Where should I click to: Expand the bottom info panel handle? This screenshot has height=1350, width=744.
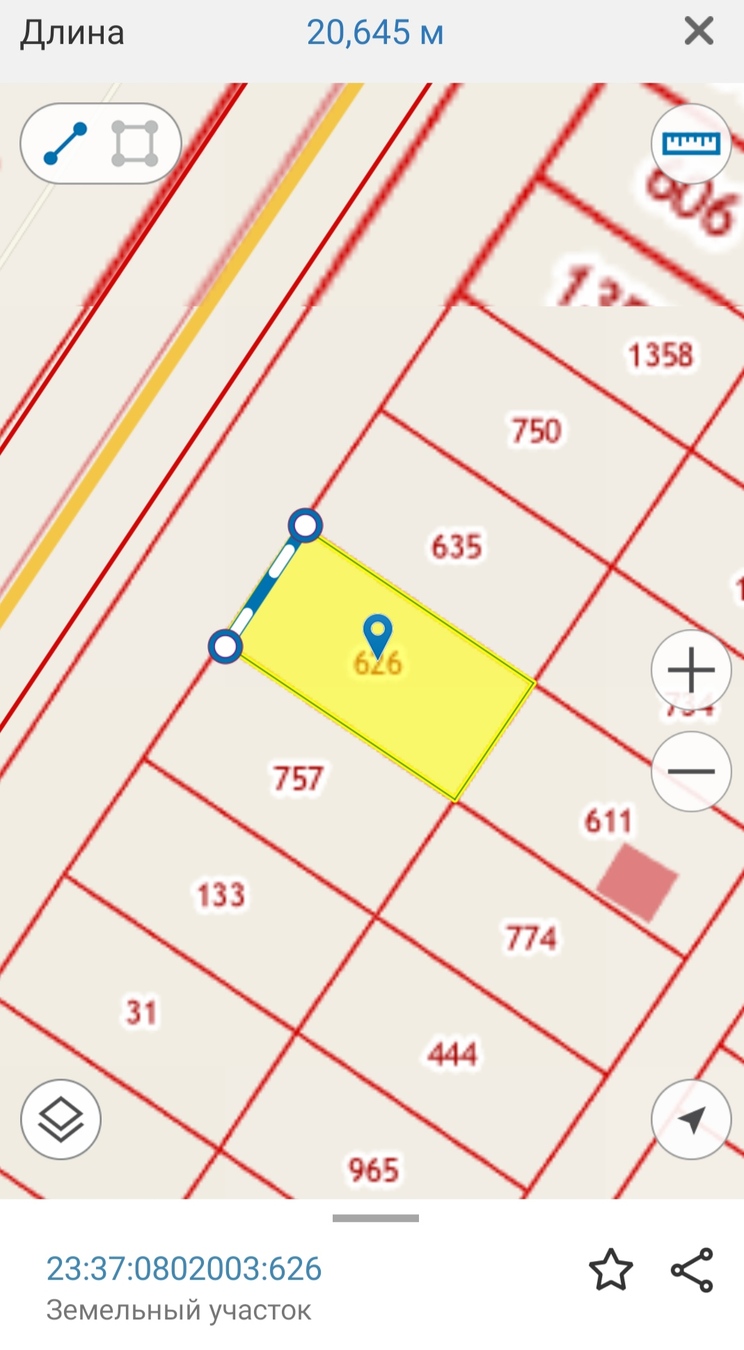(x=375, y=1218)
